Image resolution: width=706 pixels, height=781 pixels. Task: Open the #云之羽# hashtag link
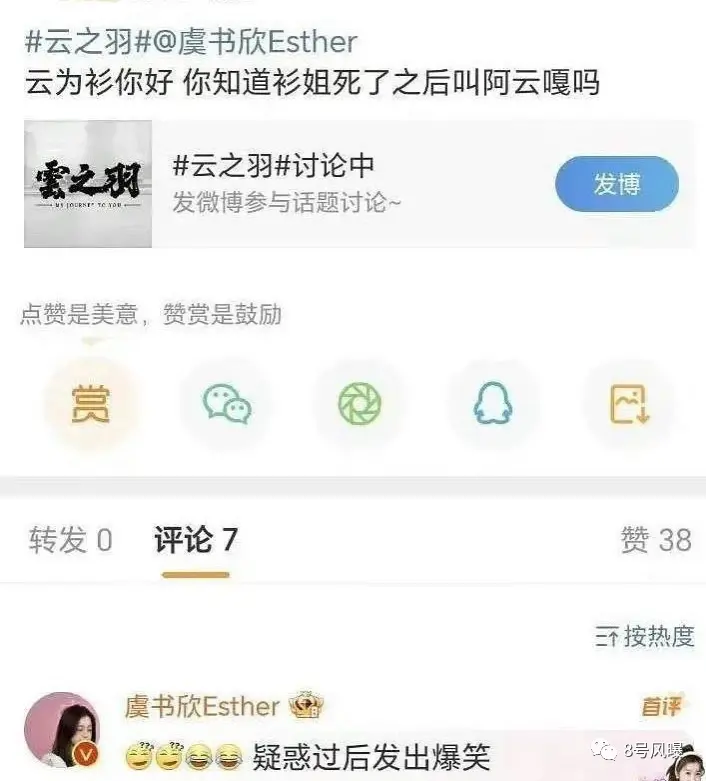tap(88, 42)
